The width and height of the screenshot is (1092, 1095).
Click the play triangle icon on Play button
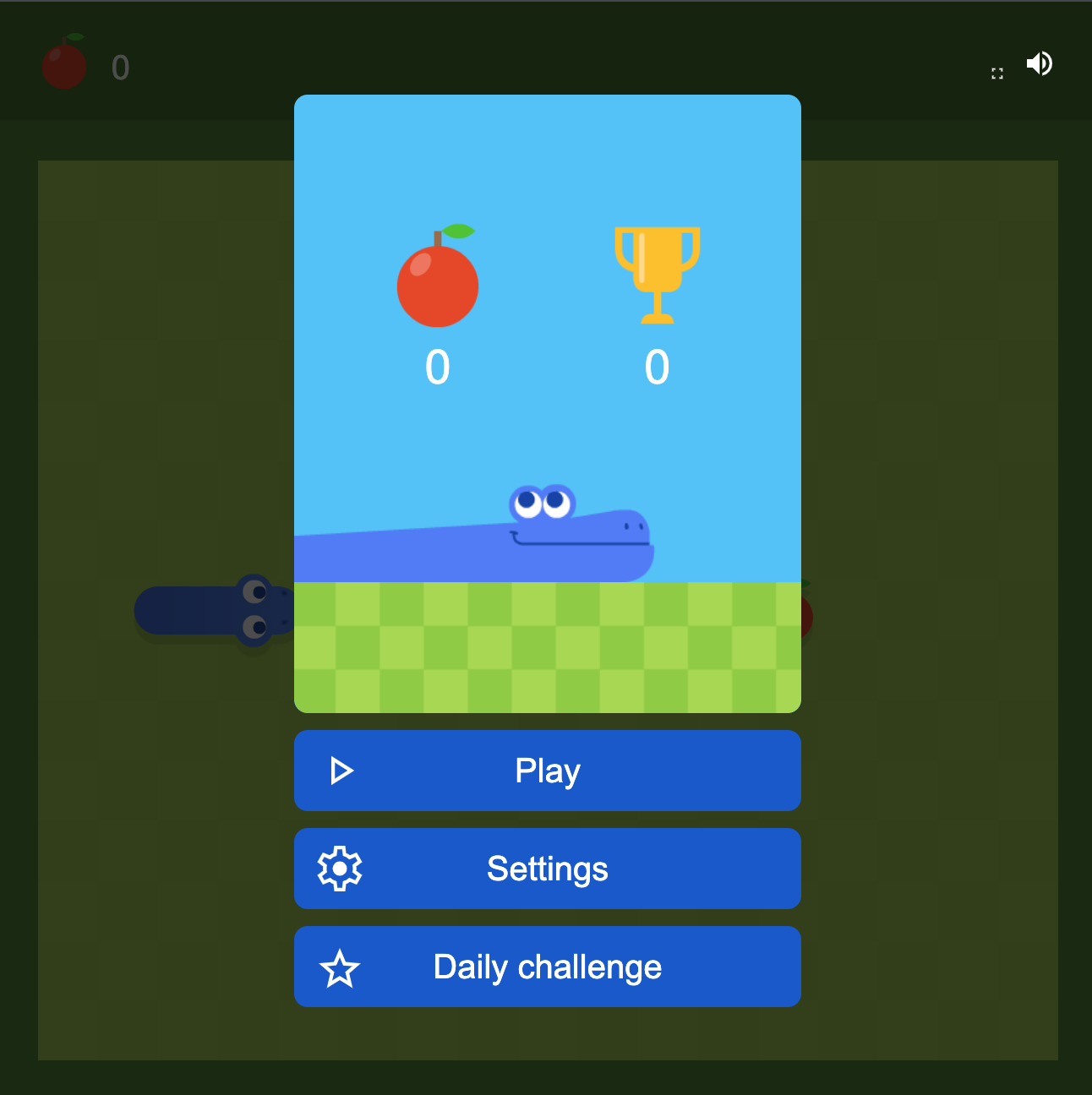(341, 771)
